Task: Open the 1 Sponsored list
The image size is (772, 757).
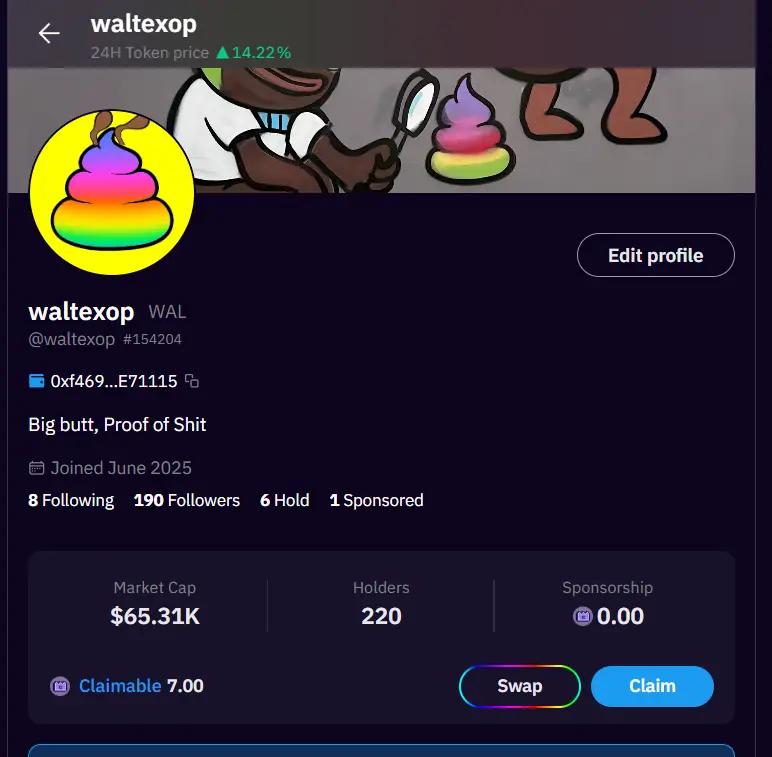Action: click(377, 500)
